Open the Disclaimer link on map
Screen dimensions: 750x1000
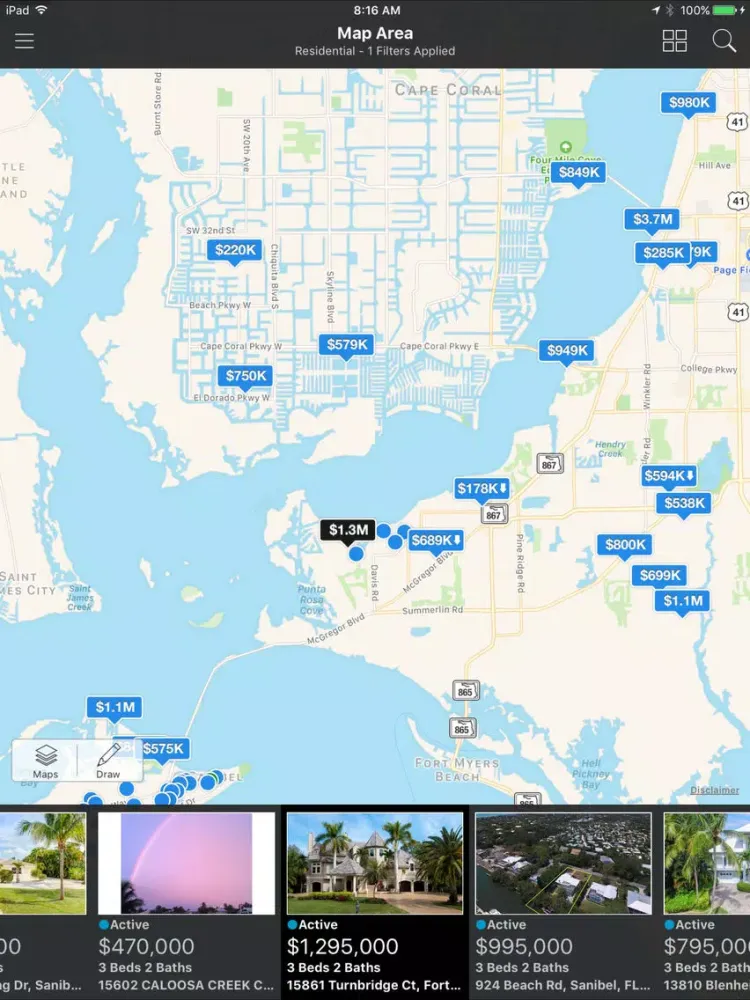point(714,790)
